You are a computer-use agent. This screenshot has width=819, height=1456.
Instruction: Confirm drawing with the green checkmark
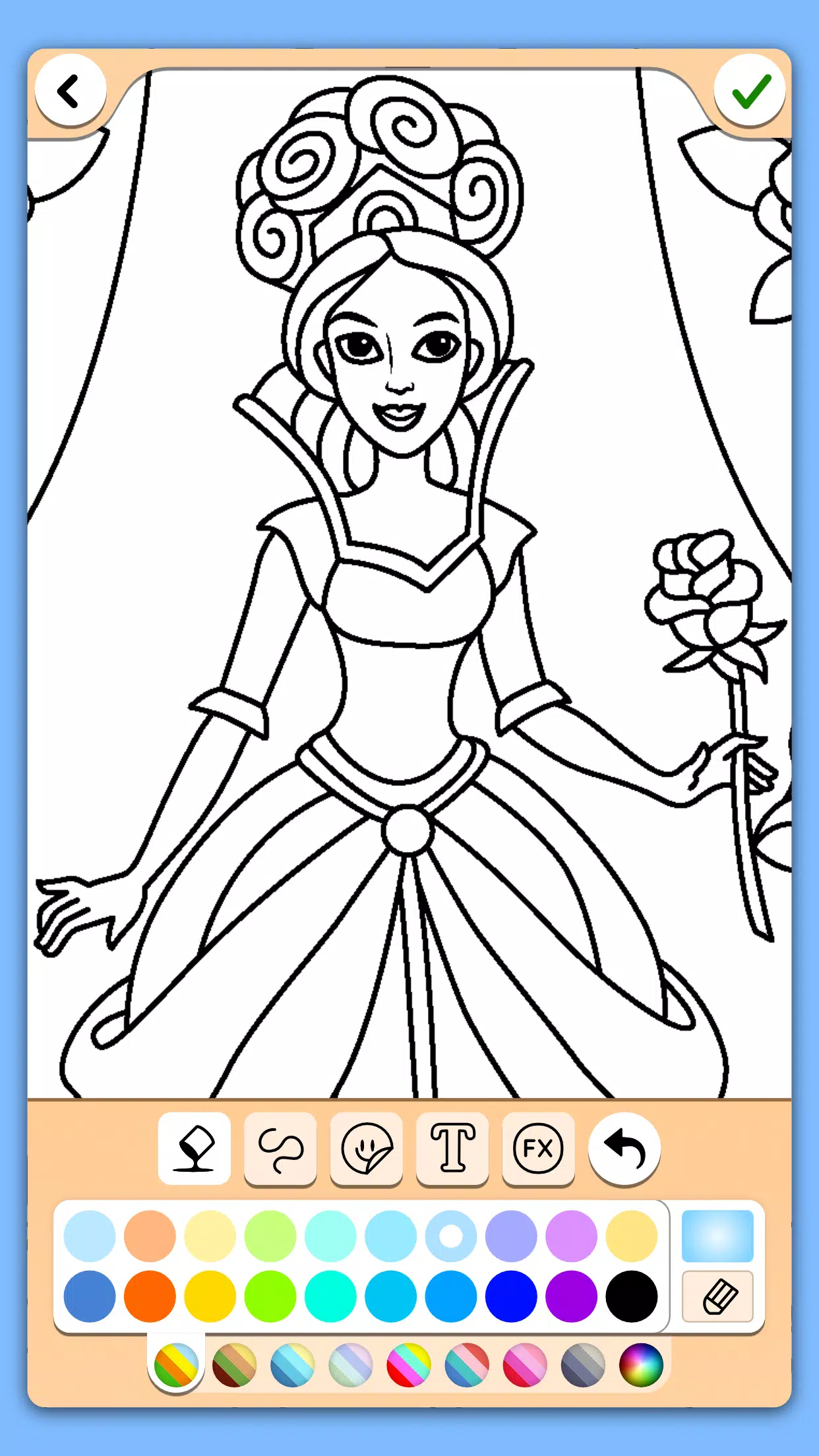750,91
